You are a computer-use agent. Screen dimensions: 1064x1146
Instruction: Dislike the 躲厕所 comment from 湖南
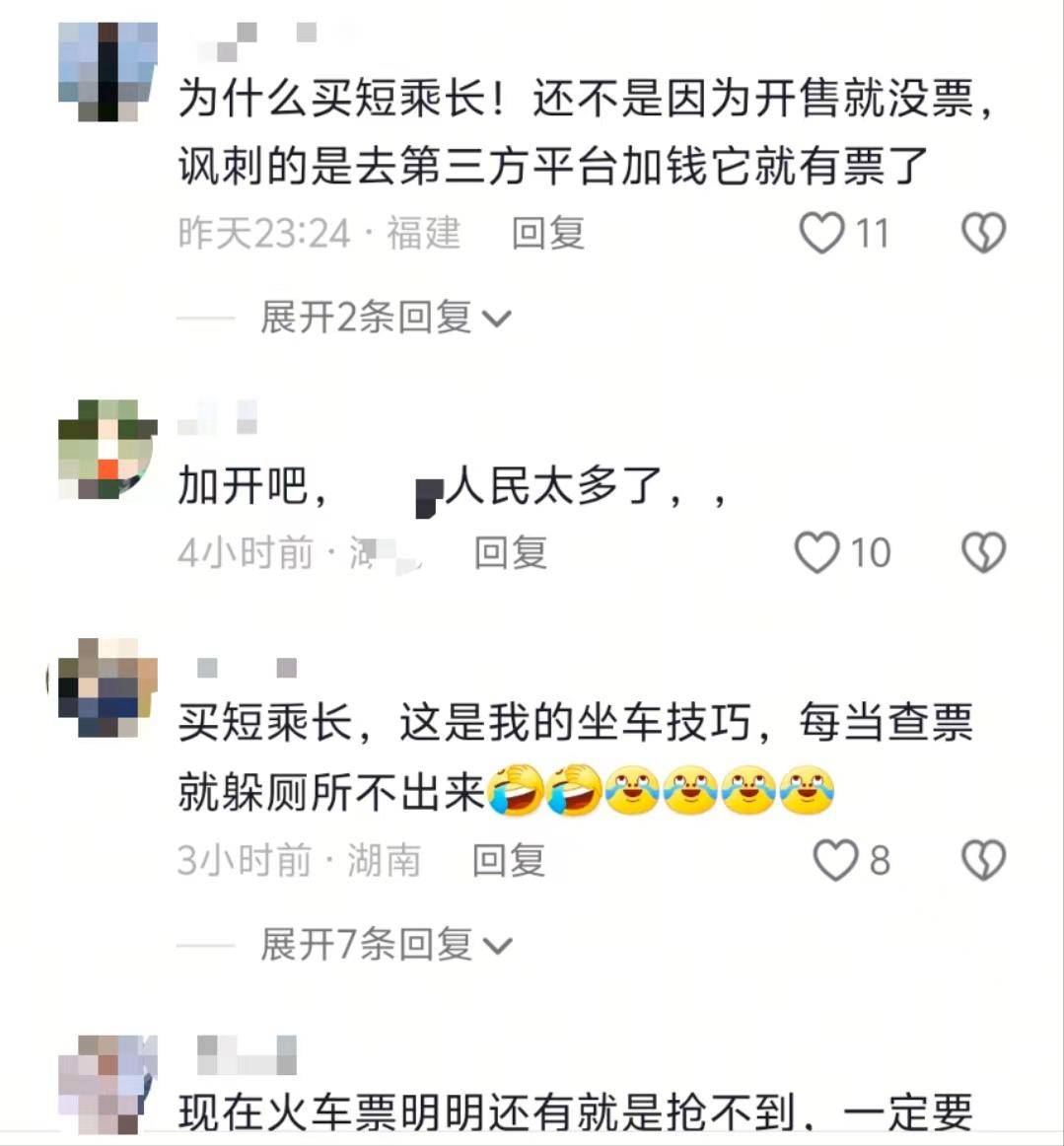(x=983, y=860)
